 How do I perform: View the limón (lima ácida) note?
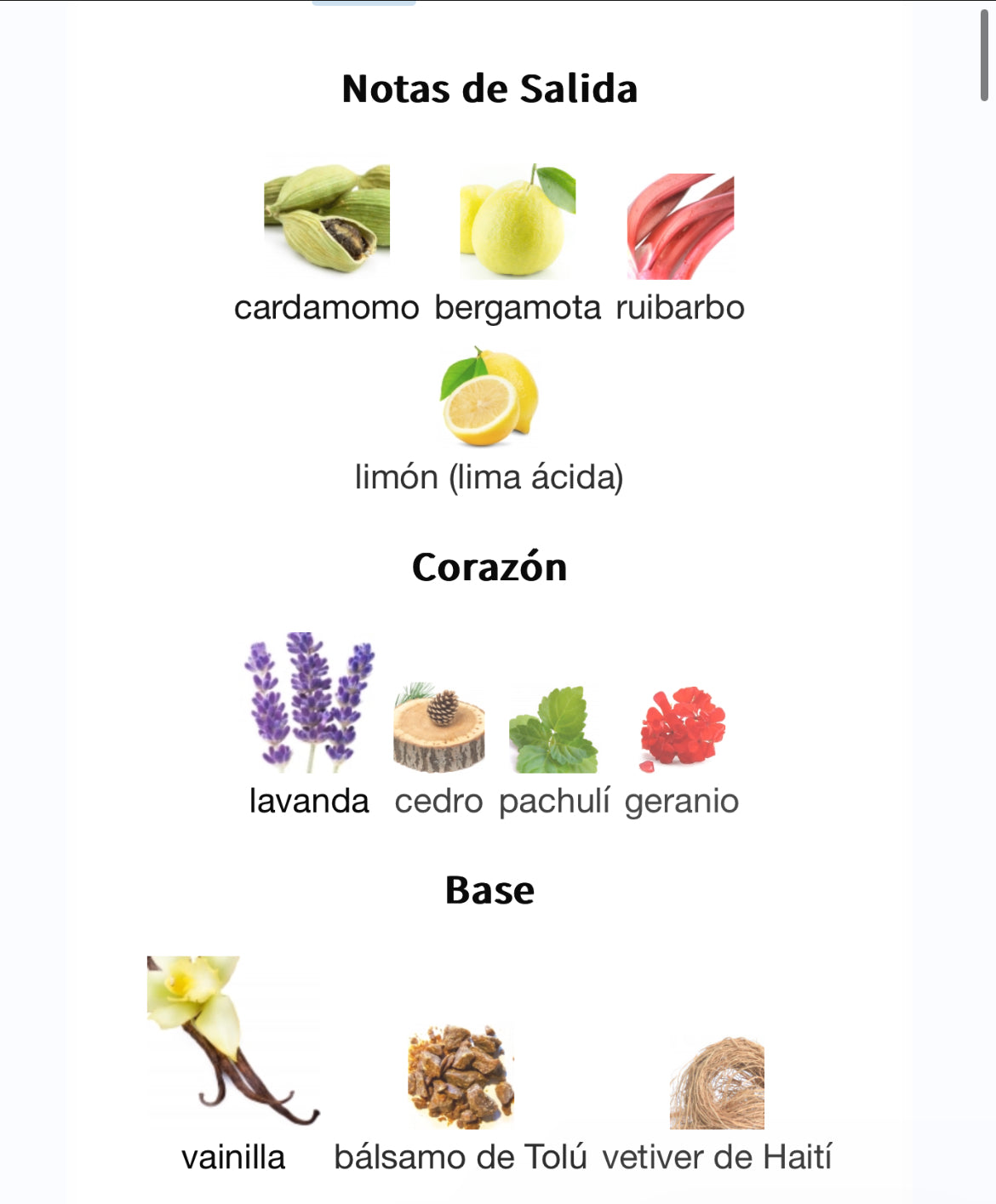[x=489, y=397]
